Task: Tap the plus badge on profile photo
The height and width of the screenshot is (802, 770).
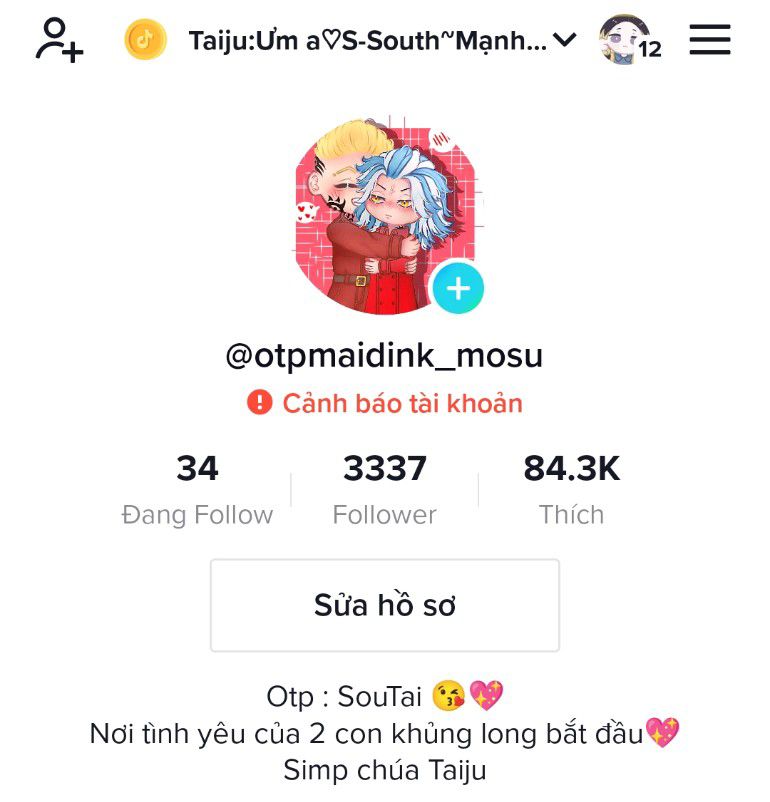Action: click(x=458, y=289)
